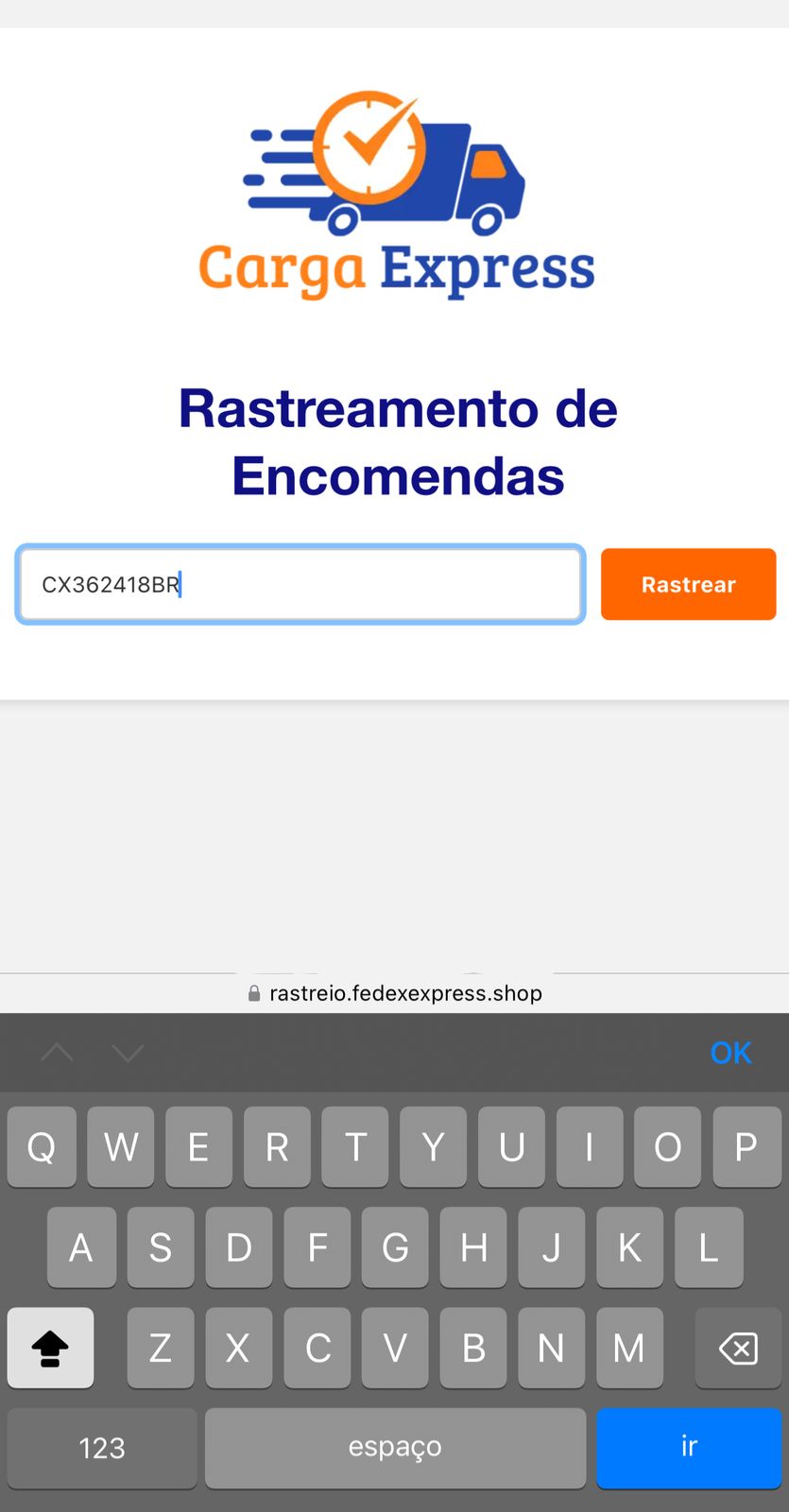Delete last character with backspace key
Viewport: 789px width, 1512px height.
point(738,1349)
